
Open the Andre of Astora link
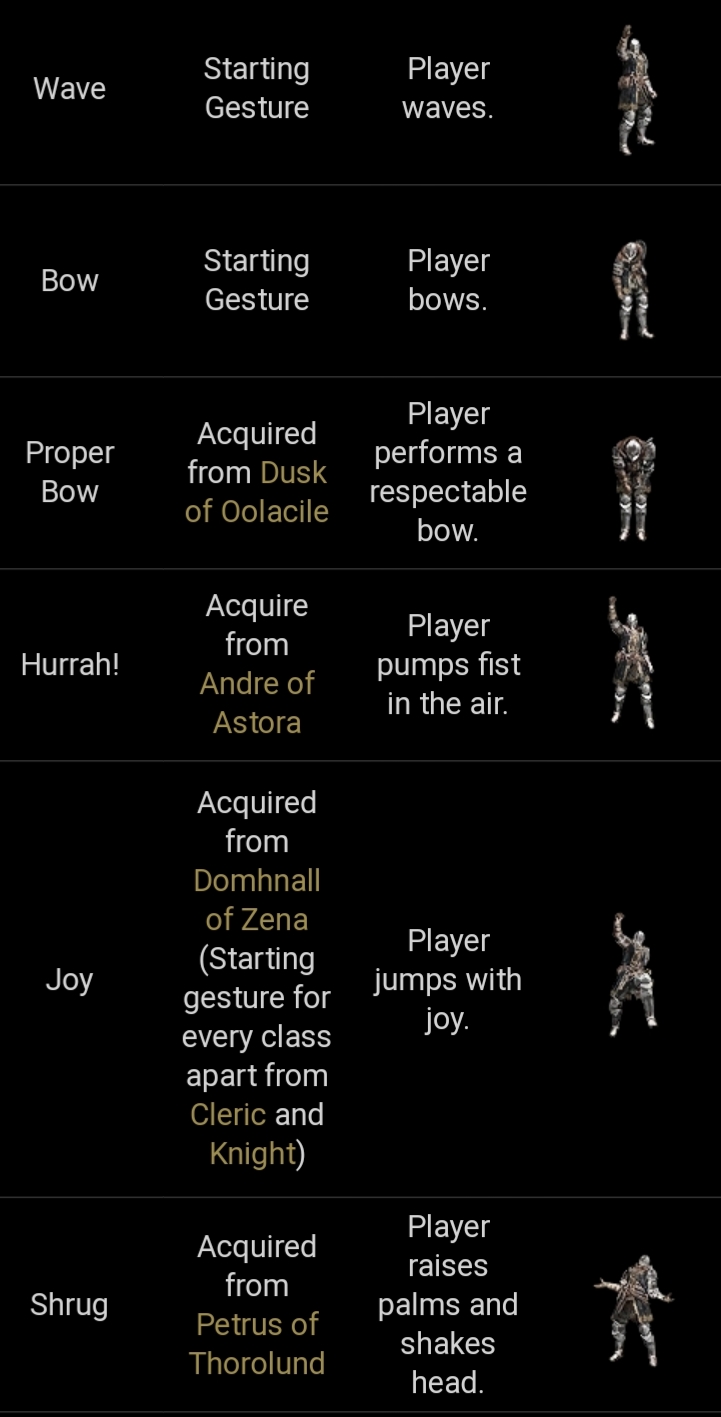coord(257,702)
